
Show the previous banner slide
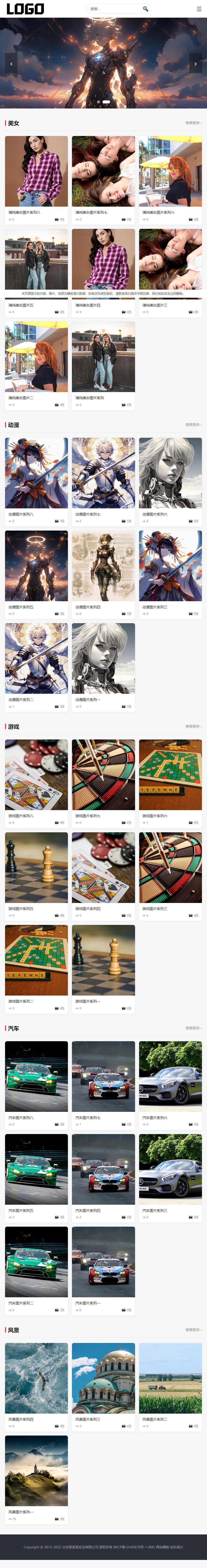click(x=11, y=63)
